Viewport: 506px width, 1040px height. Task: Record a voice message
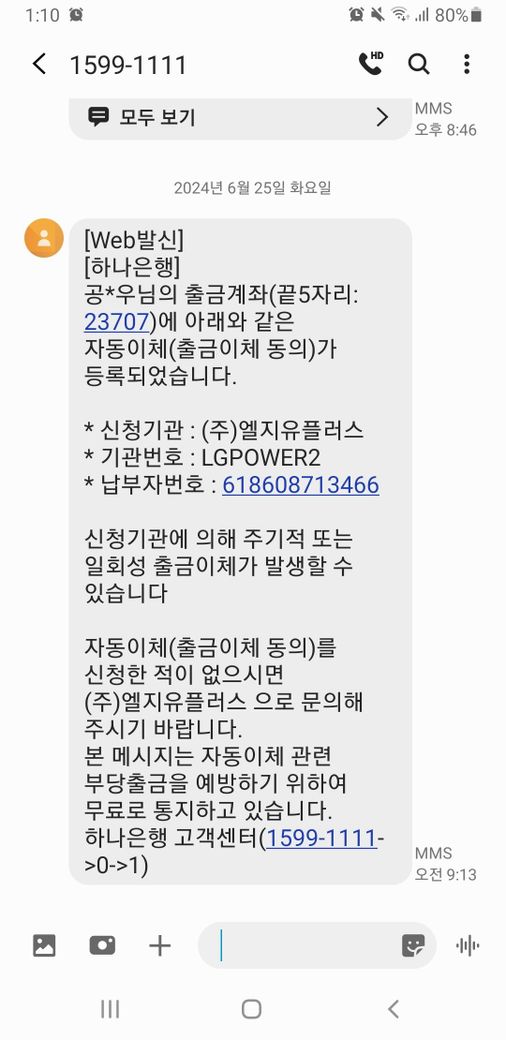tap(468, 945)
